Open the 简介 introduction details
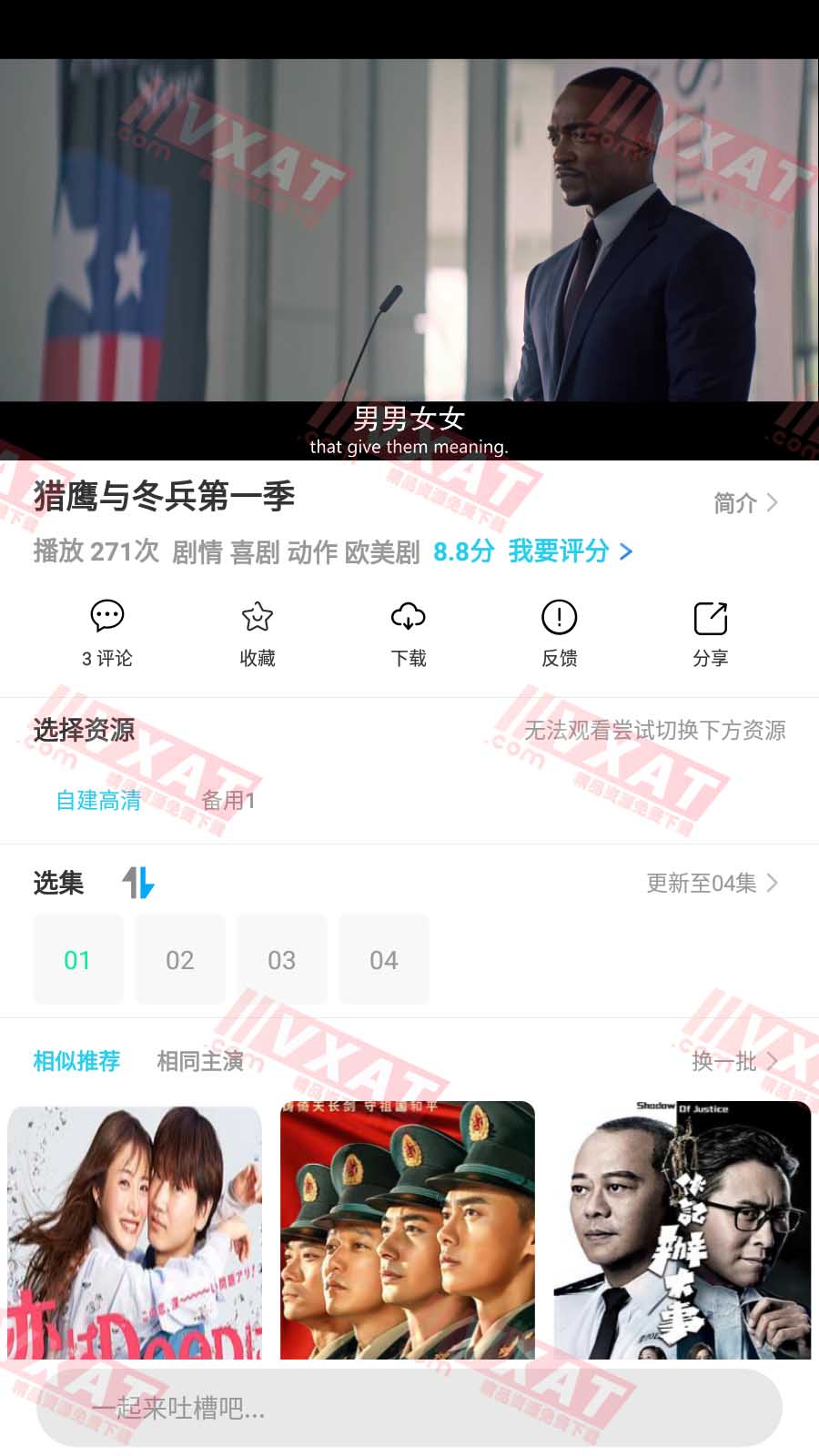Viewport: 819px width, 1456px height. point(745,503)
